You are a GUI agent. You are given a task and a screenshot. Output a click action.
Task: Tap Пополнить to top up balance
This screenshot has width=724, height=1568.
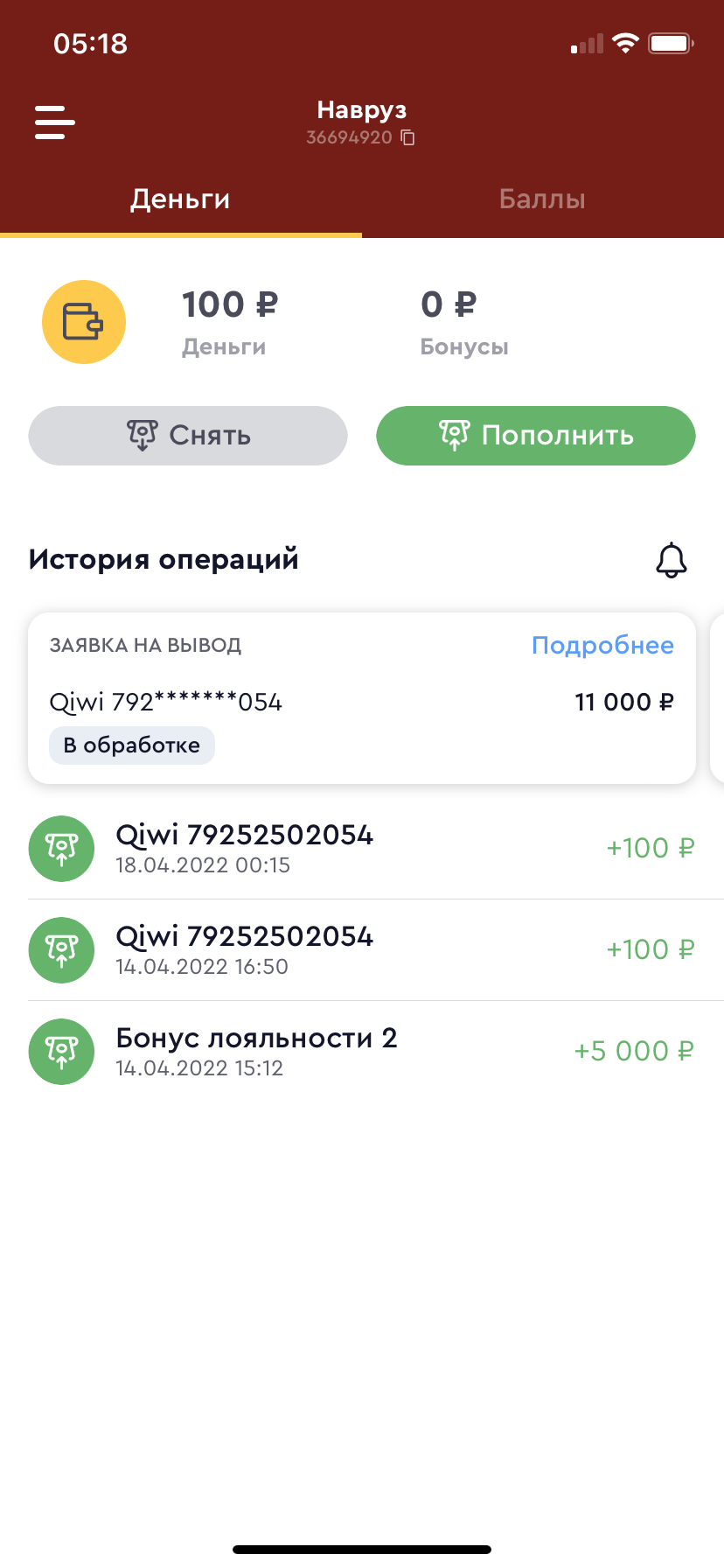(x=536, y=435)
